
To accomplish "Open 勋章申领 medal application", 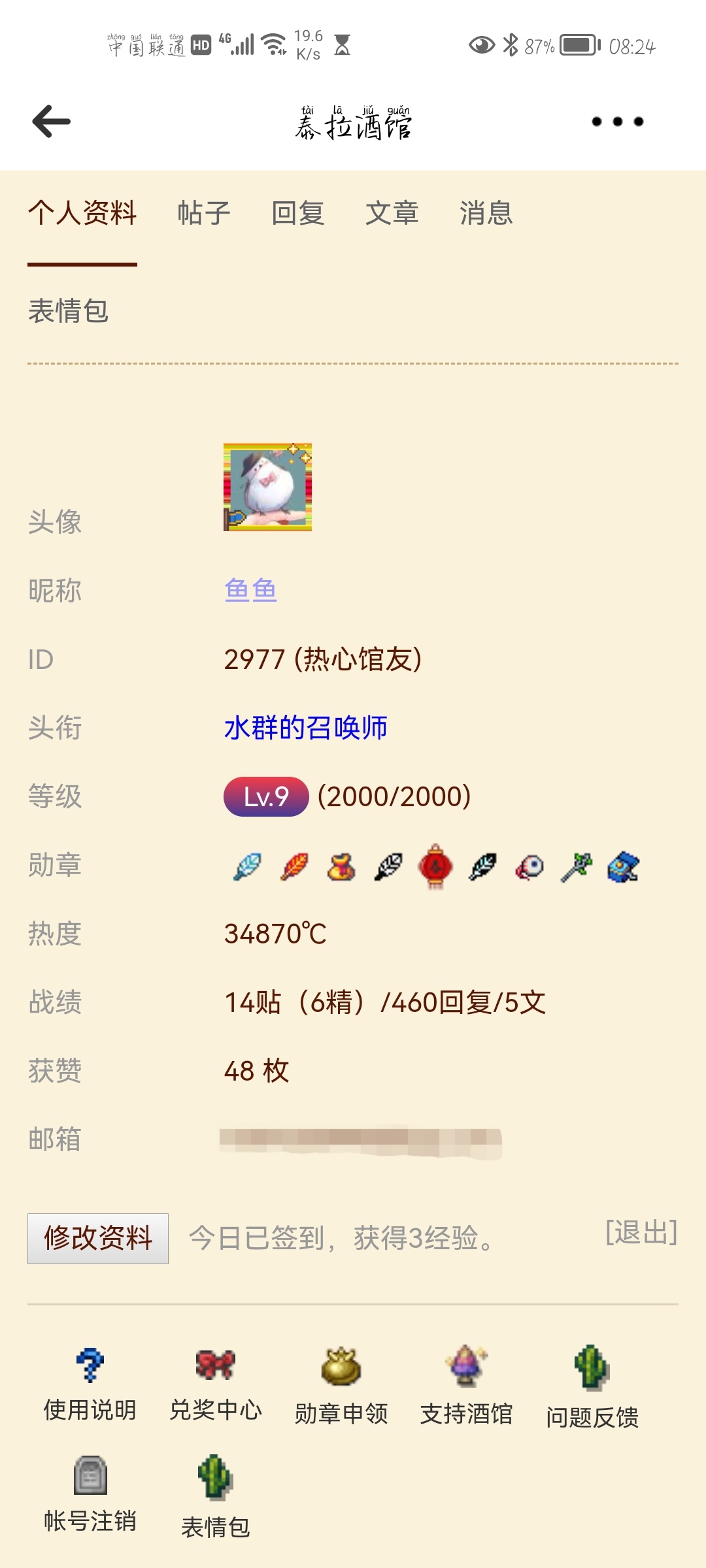I will tap(341, 1385).
